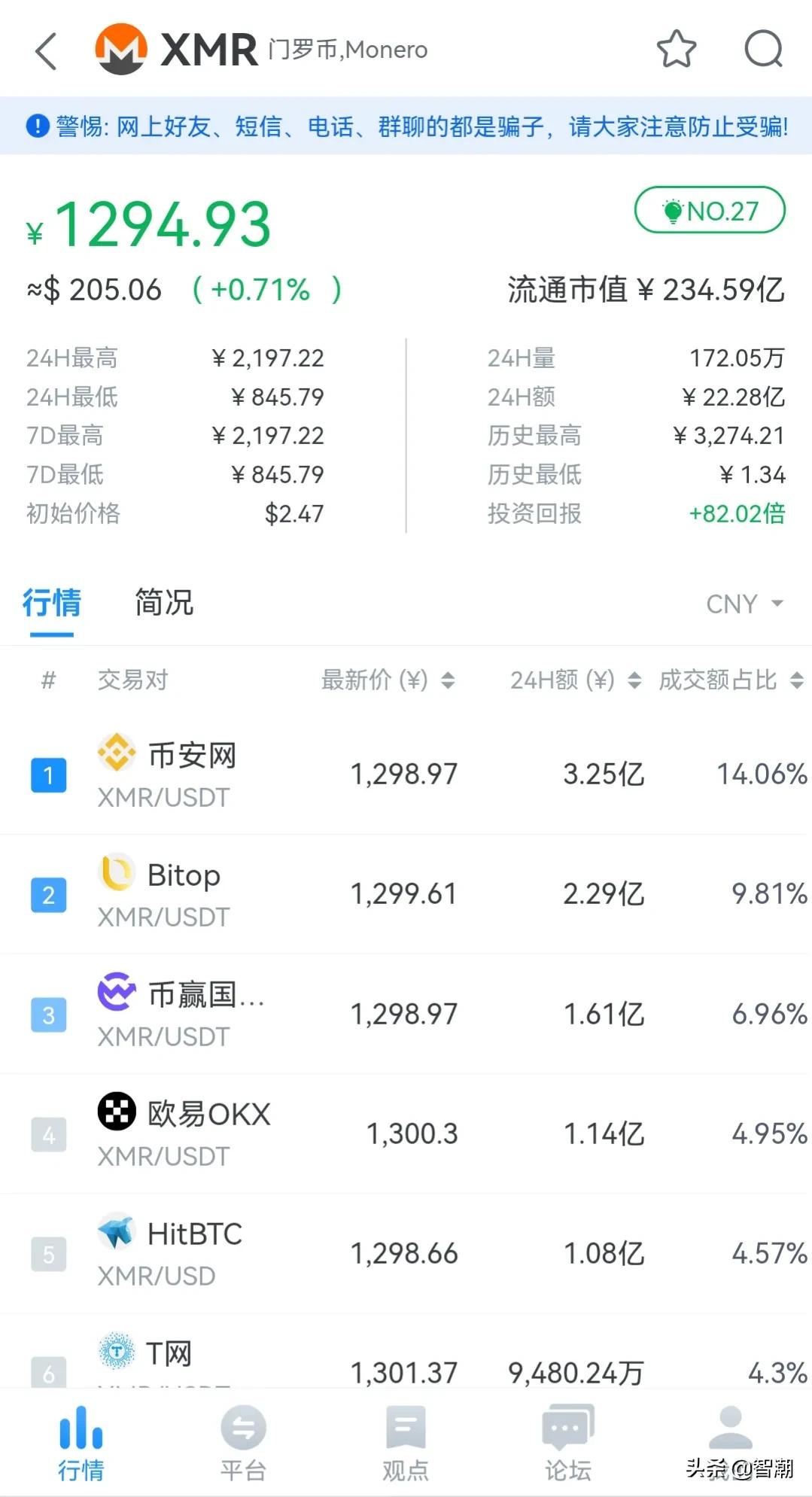This screenshot has width=812, height=1497.
Task: Open 币赢国 XMR/USDT trading pair
Action: click(406, 1014)
